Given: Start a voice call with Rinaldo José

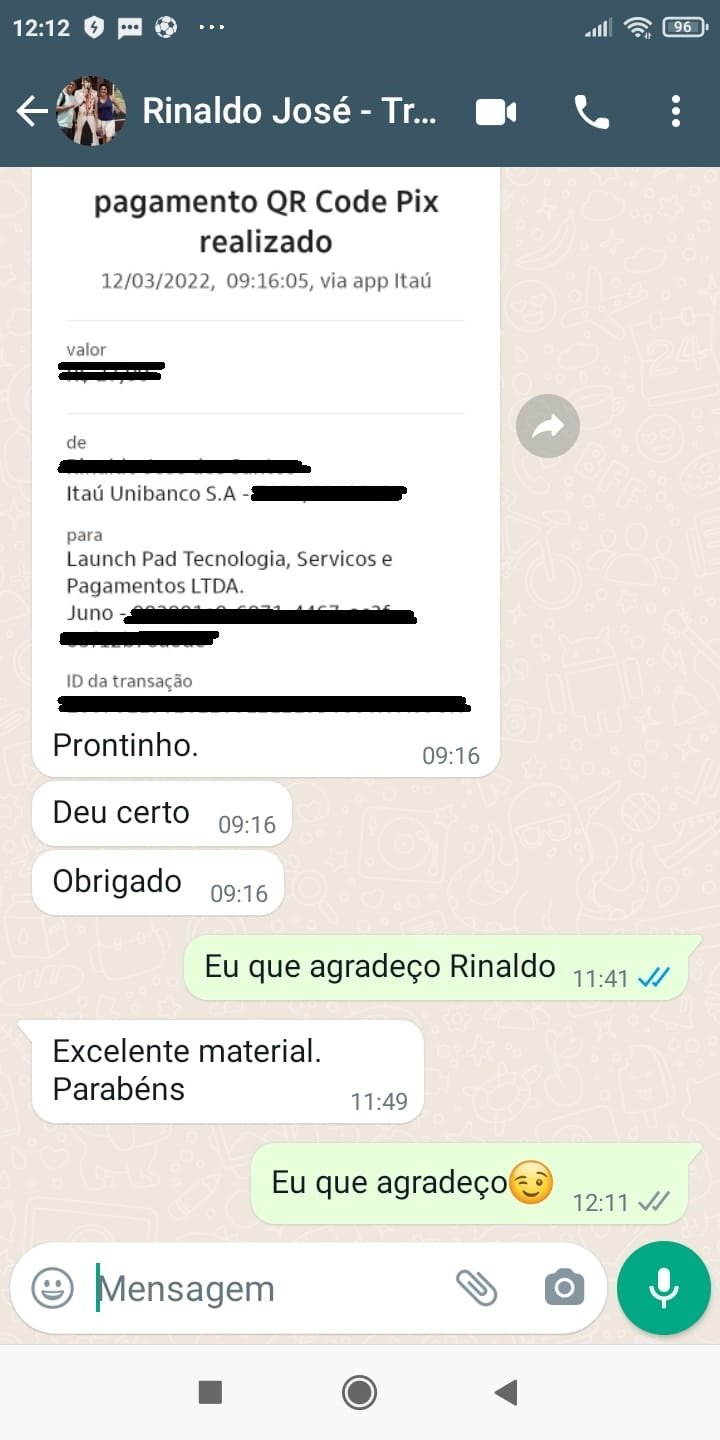Looking at the screenshot, I should [592, 111].
